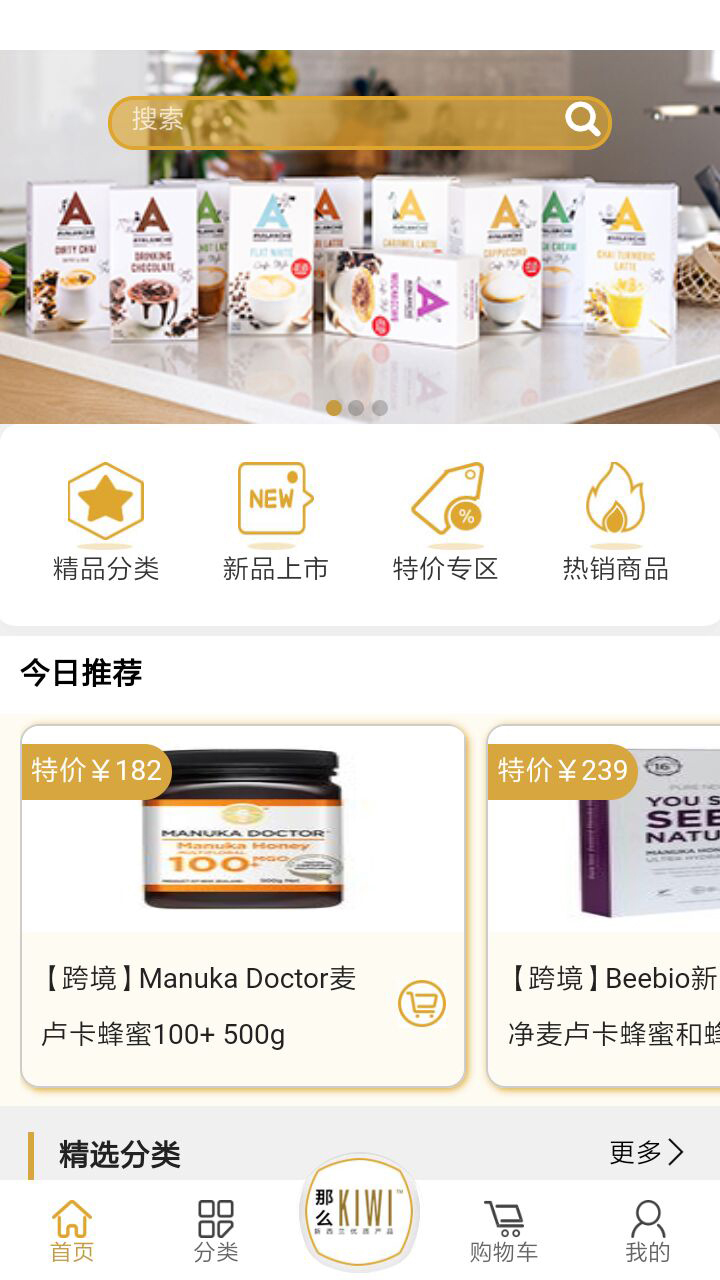Screen dimensions: 720x1280
Task: Open 新品上市 new arrivals
Action: coord(275,522)
